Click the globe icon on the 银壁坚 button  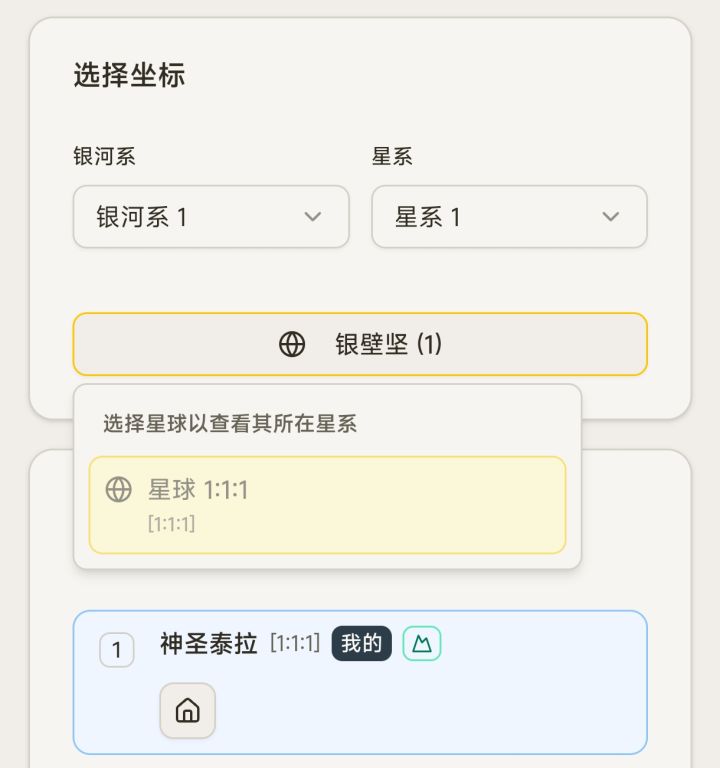[x=292, y=344]
